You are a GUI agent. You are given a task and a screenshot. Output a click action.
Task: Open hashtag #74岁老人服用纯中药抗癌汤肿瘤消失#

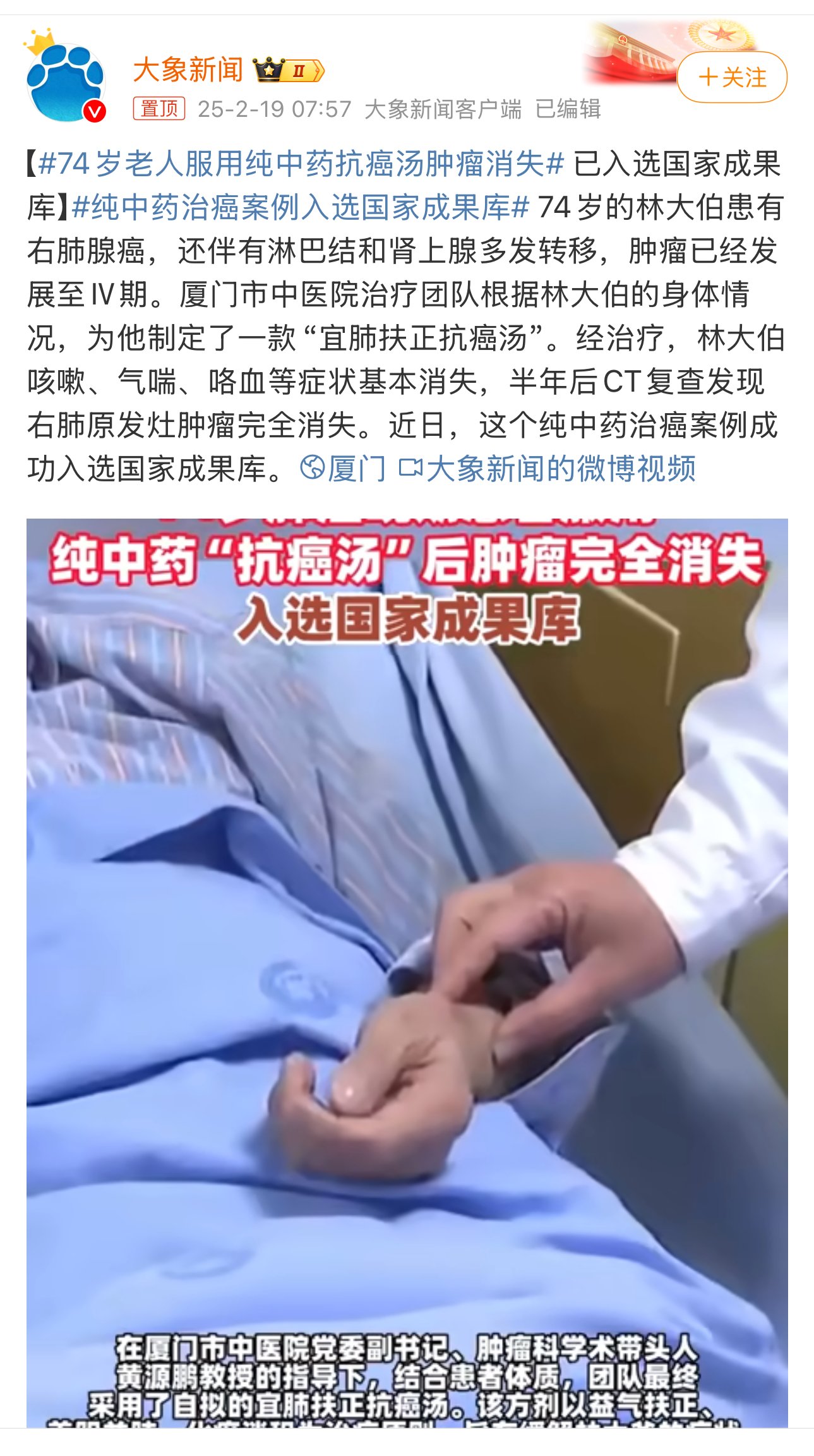(x=301, y=164)
